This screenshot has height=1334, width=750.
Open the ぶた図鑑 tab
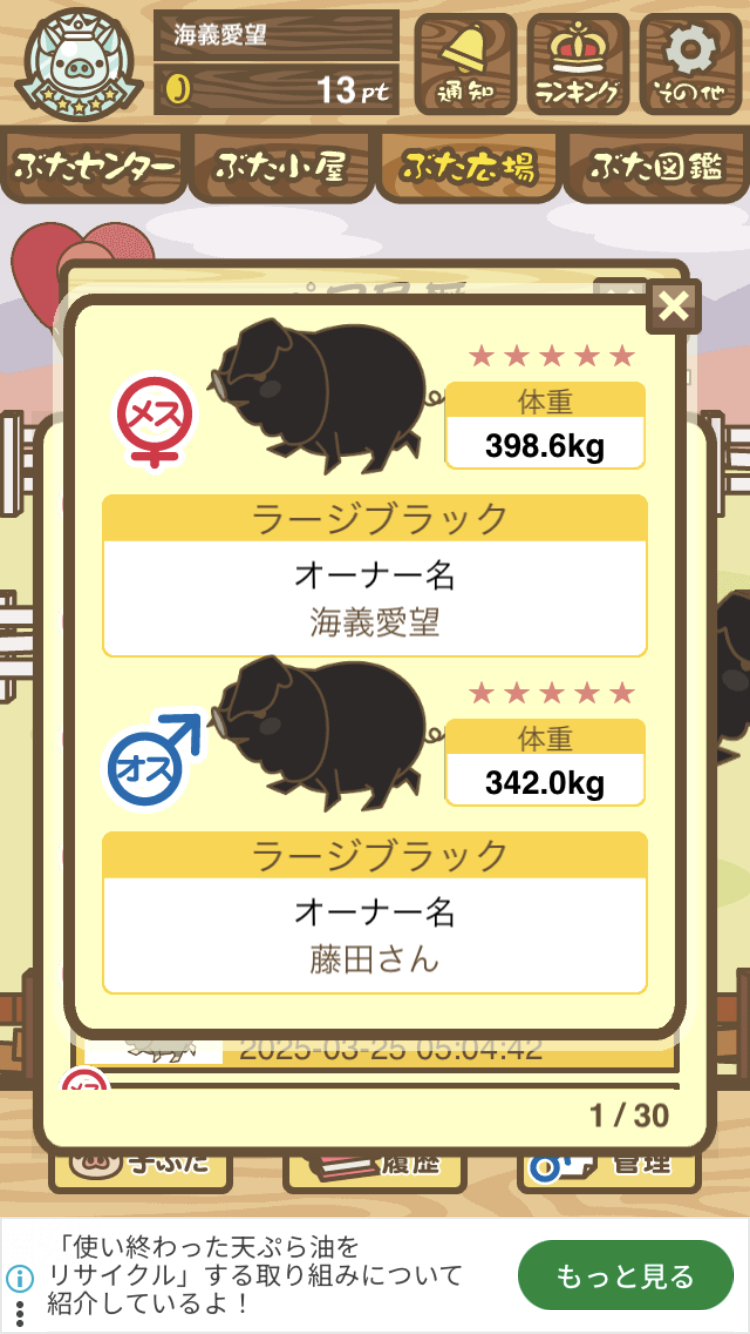coord(656,167)
